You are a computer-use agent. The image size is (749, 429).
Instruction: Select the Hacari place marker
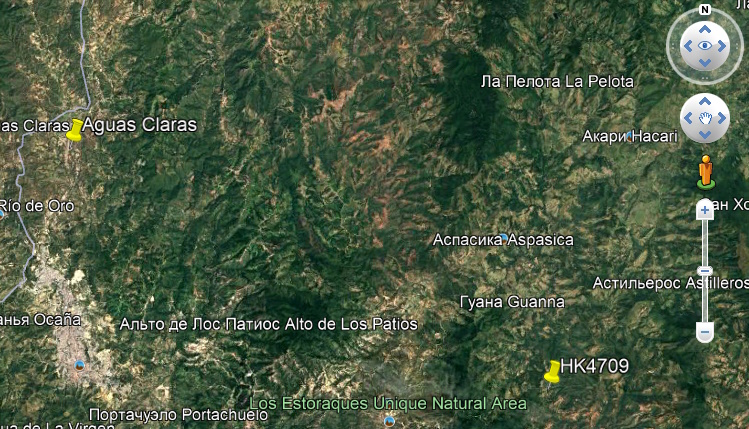coord(628,137)
